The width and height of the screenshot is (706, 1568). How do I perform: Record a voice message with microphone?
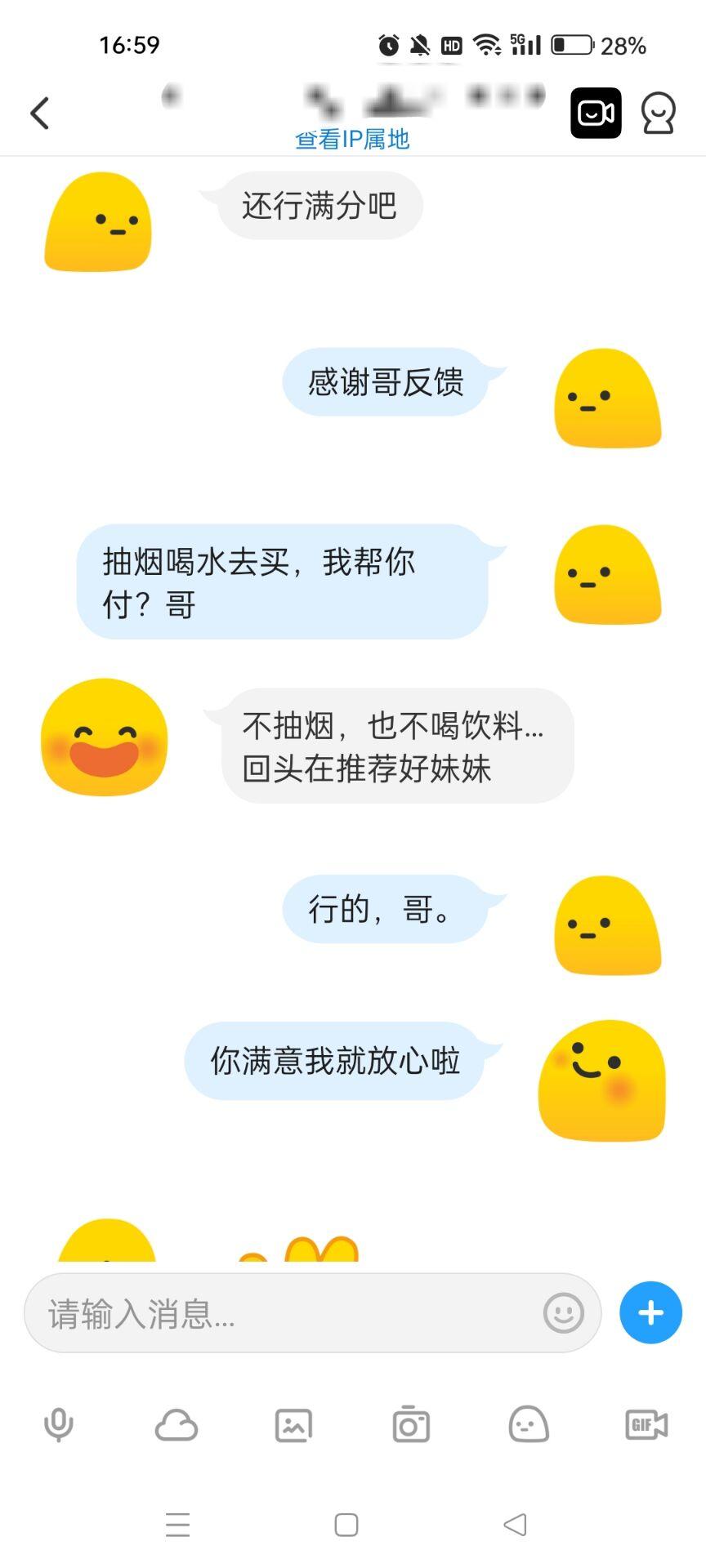coord(58,1425)
